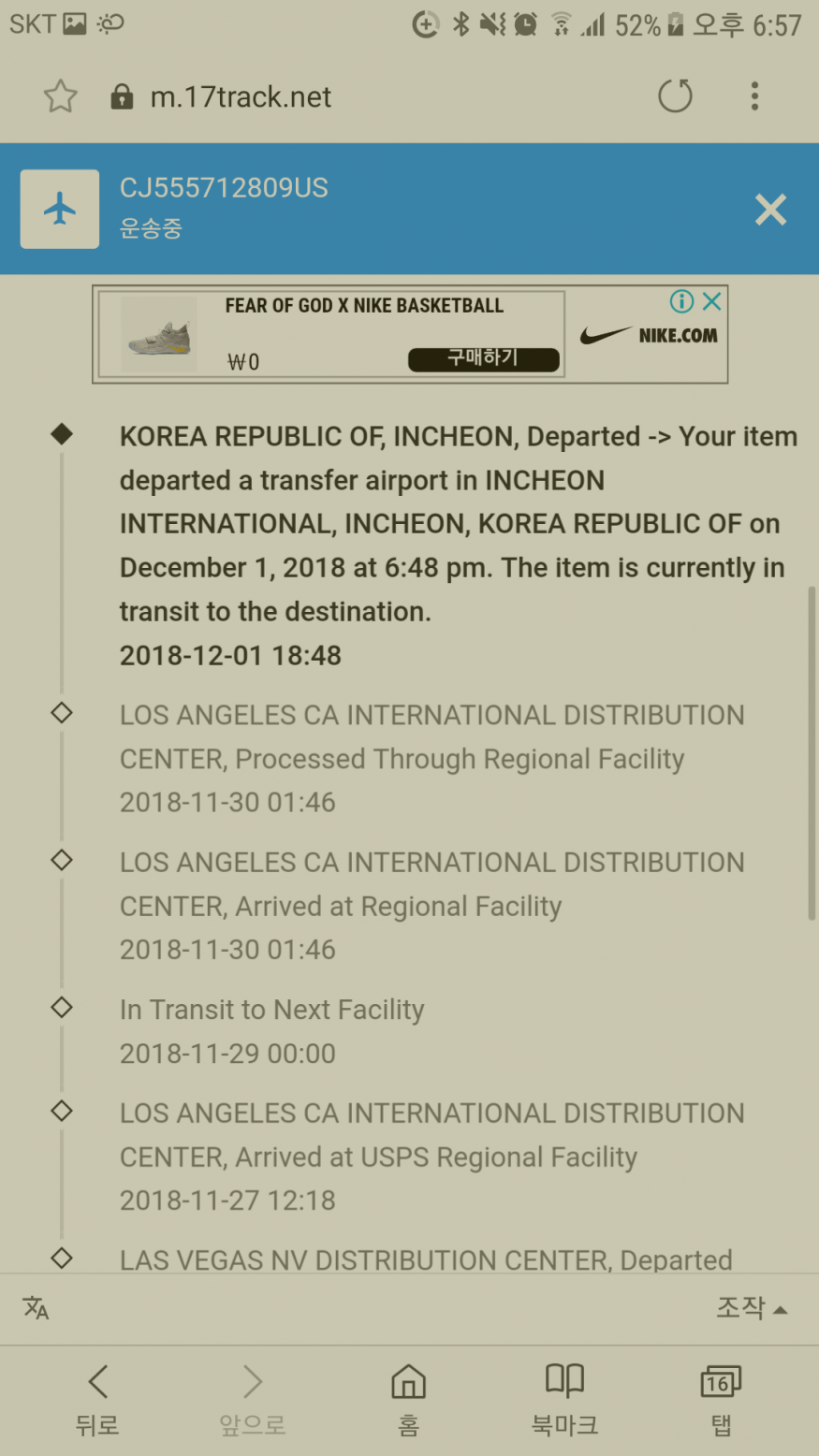Close the CJ555712809US tracking details

pos(770,210)
